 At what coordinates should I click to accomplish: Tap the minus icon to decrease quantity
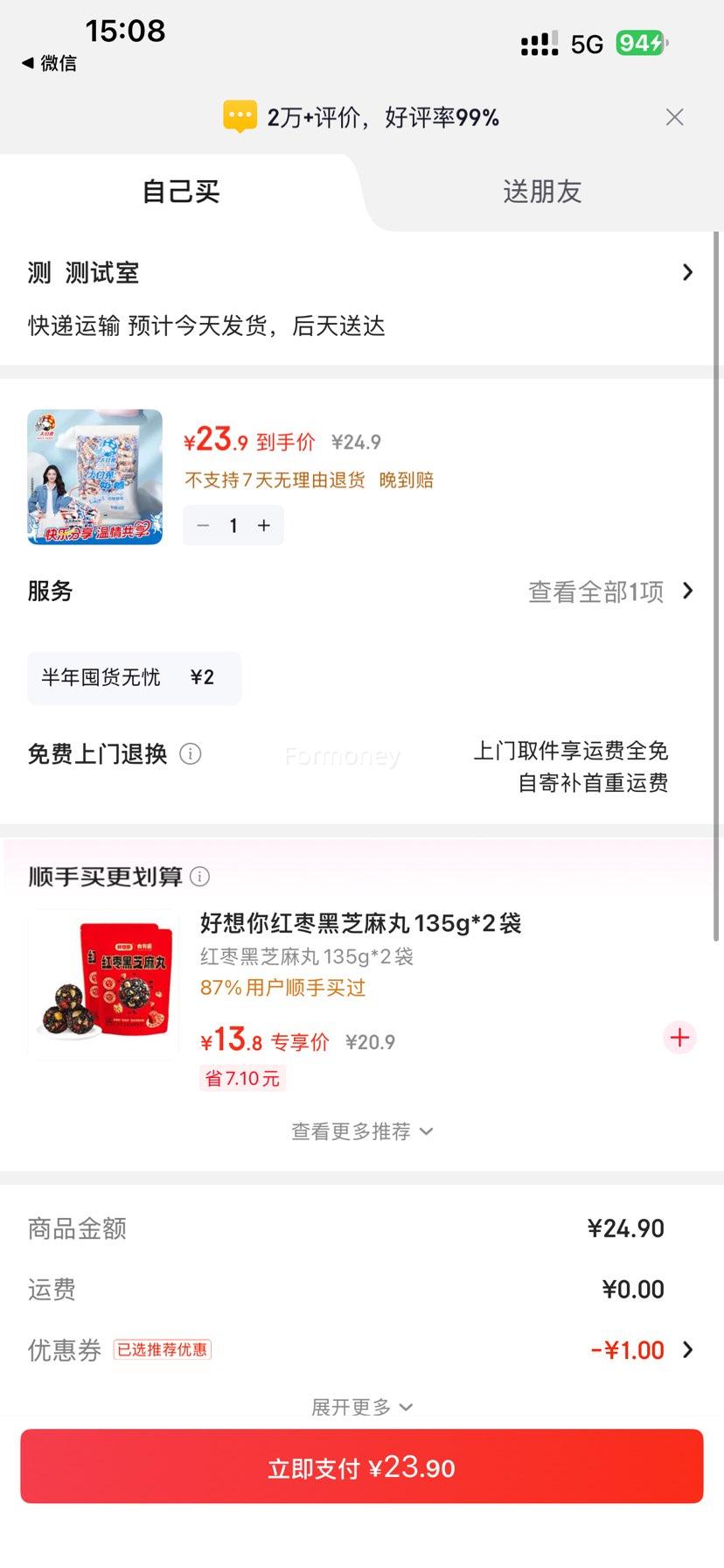[203, 525]
